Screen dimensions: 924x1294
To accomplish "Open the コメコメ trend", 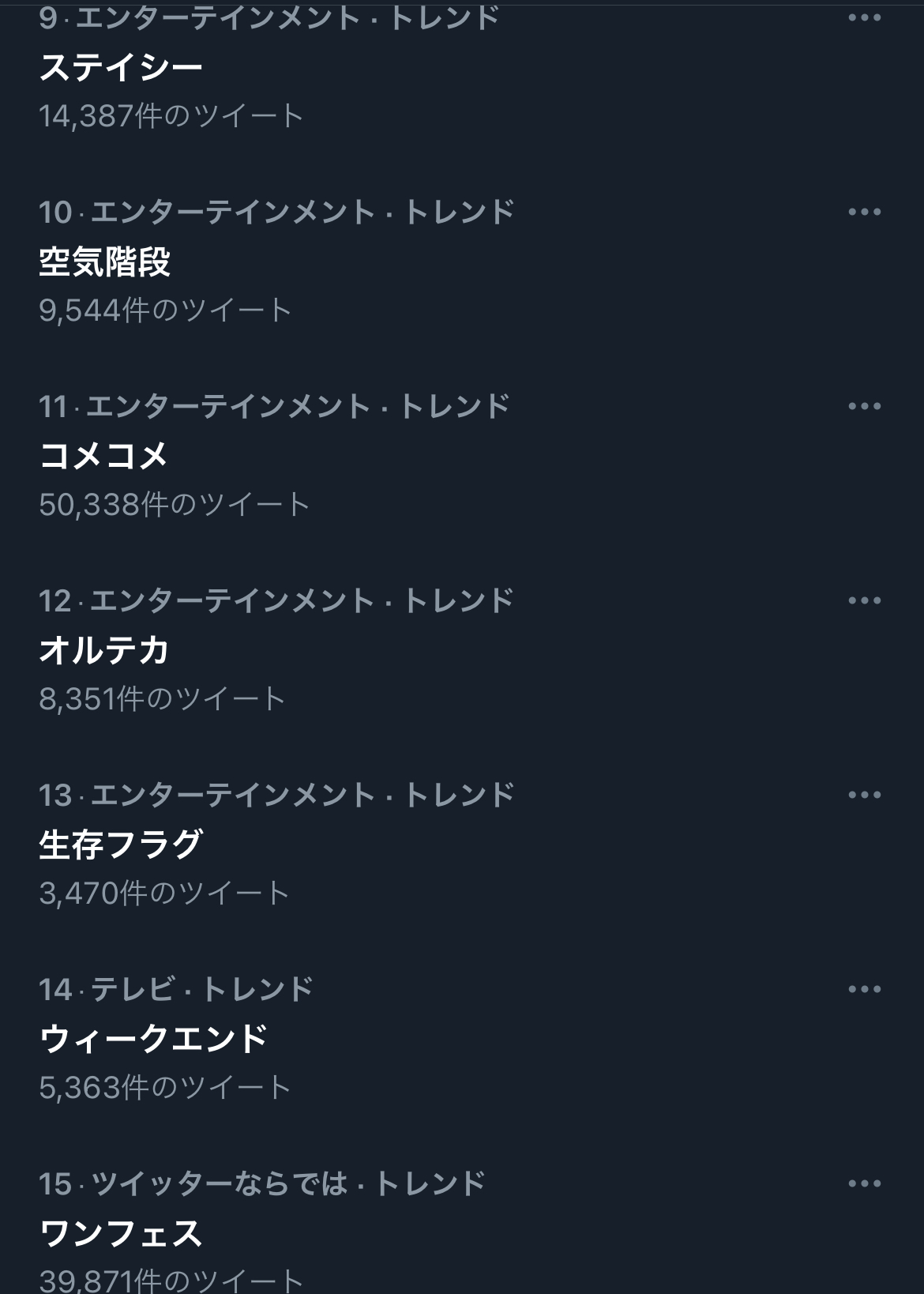I will point(103,456).
